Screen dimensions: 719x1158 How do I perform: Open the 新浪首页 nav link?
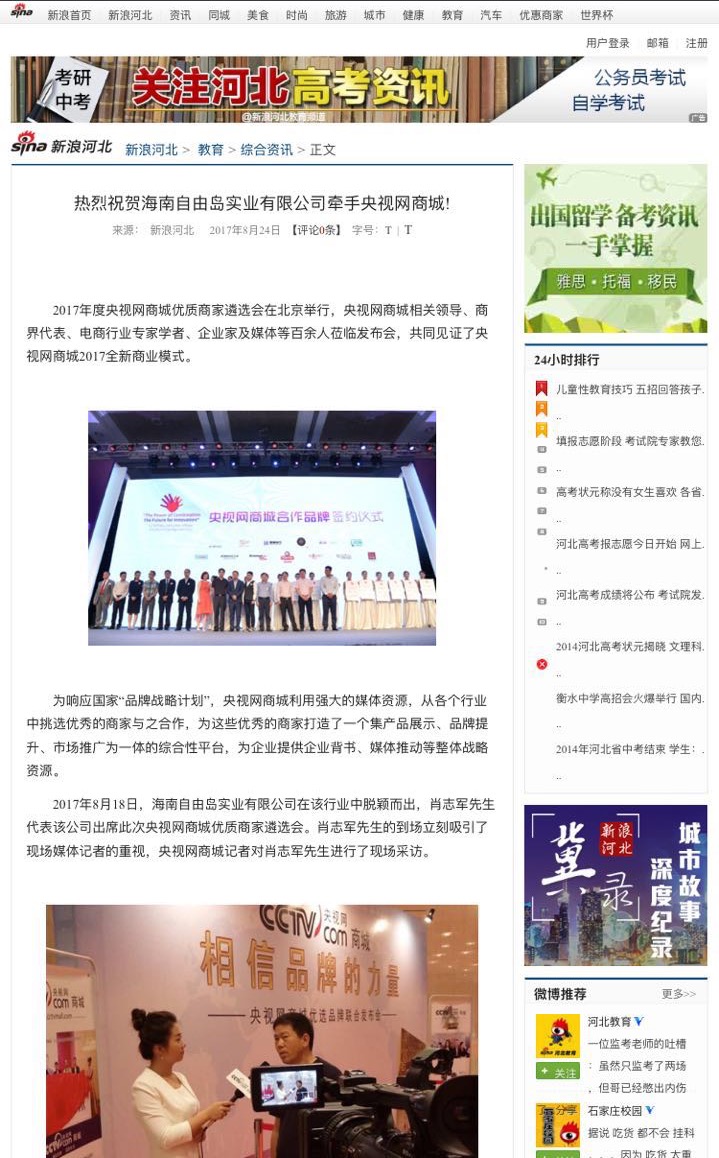click(69, 15)
